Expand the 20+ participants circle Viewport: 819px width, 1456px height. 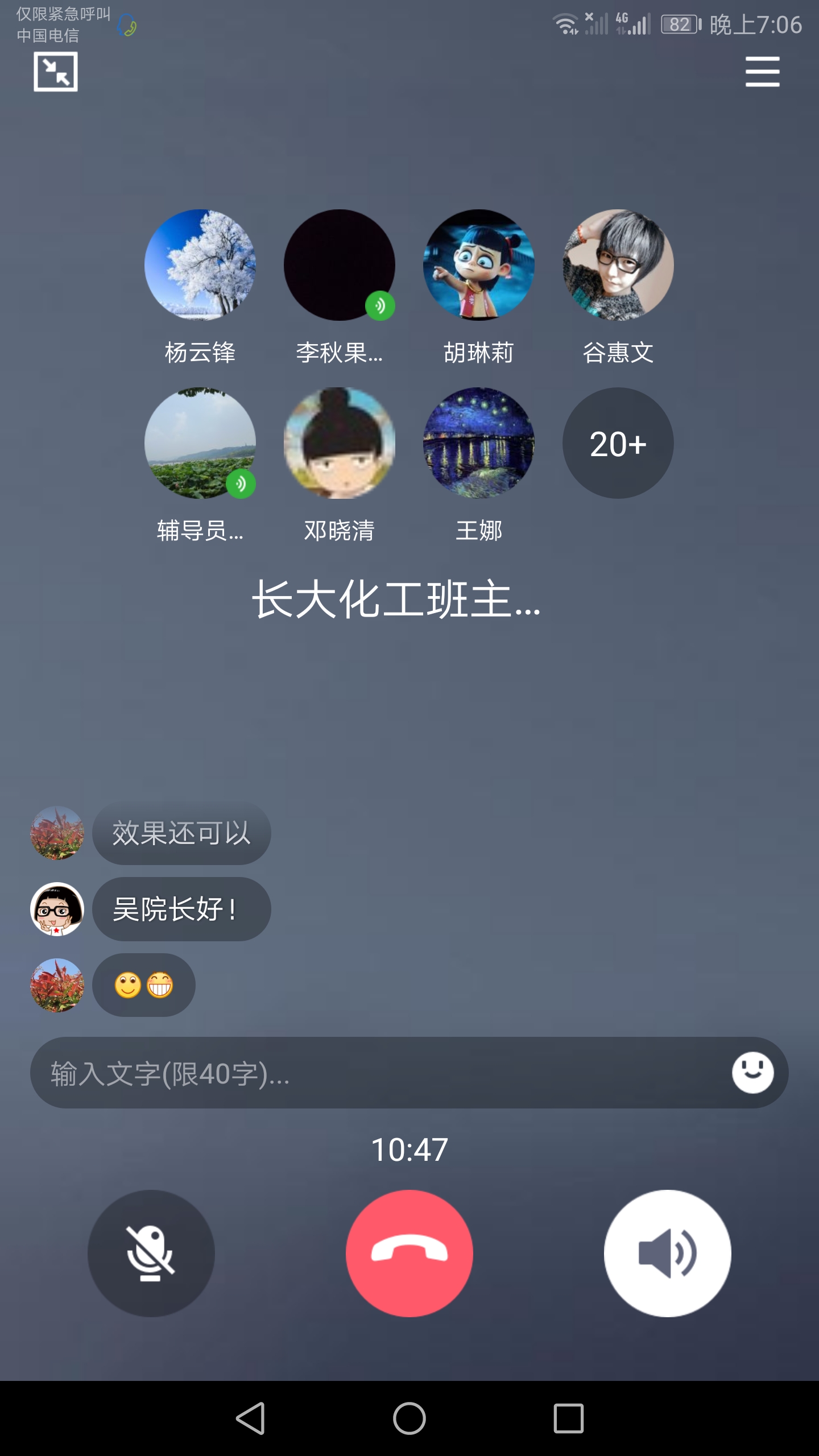(x=617, y=443)
